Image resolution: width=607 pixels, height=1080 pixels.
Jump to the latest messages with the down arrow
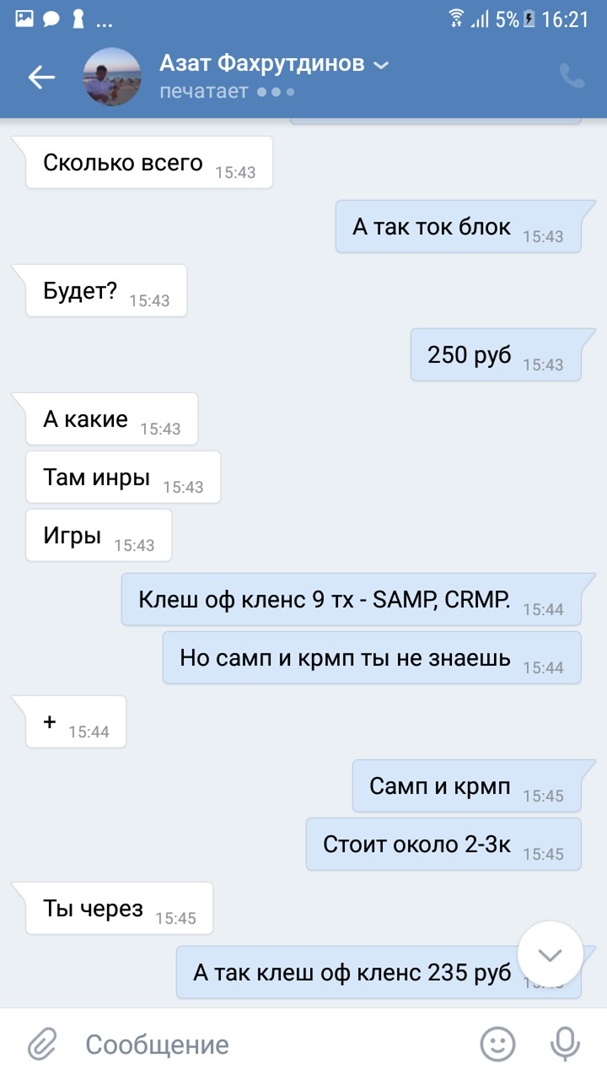550,954
